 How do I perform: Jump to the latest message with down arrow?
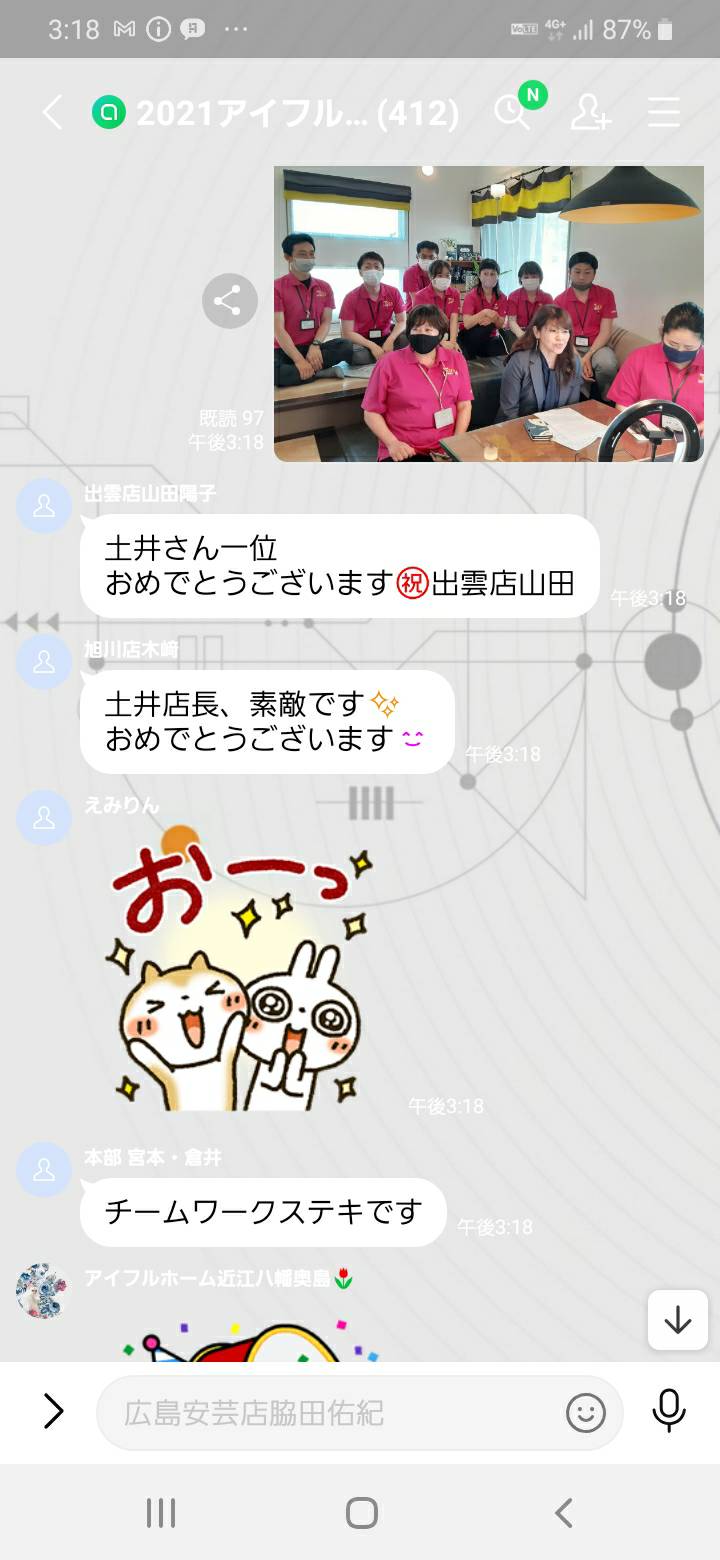tap(678, 1320)
